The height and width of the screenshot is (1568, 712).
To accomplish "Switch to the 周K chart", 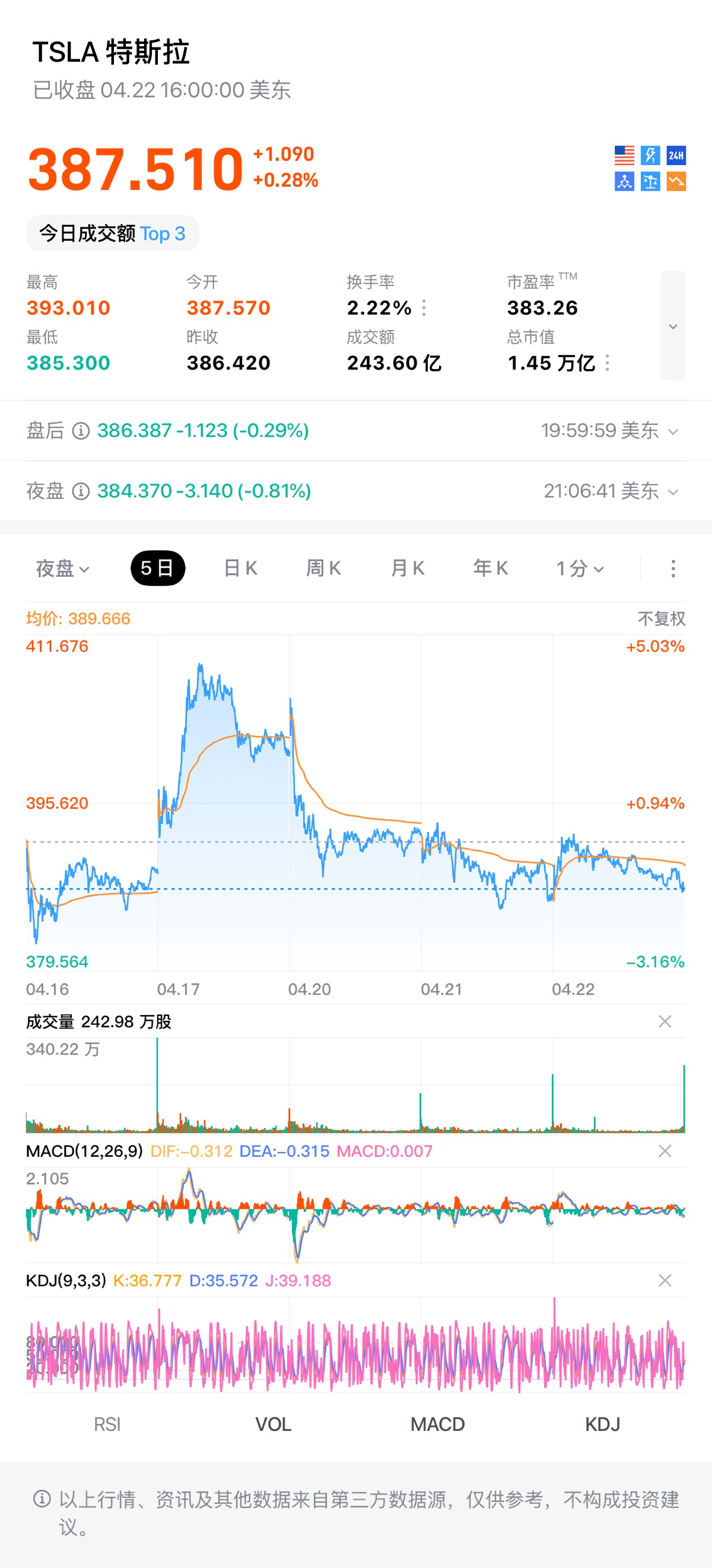I will (323, 569).
